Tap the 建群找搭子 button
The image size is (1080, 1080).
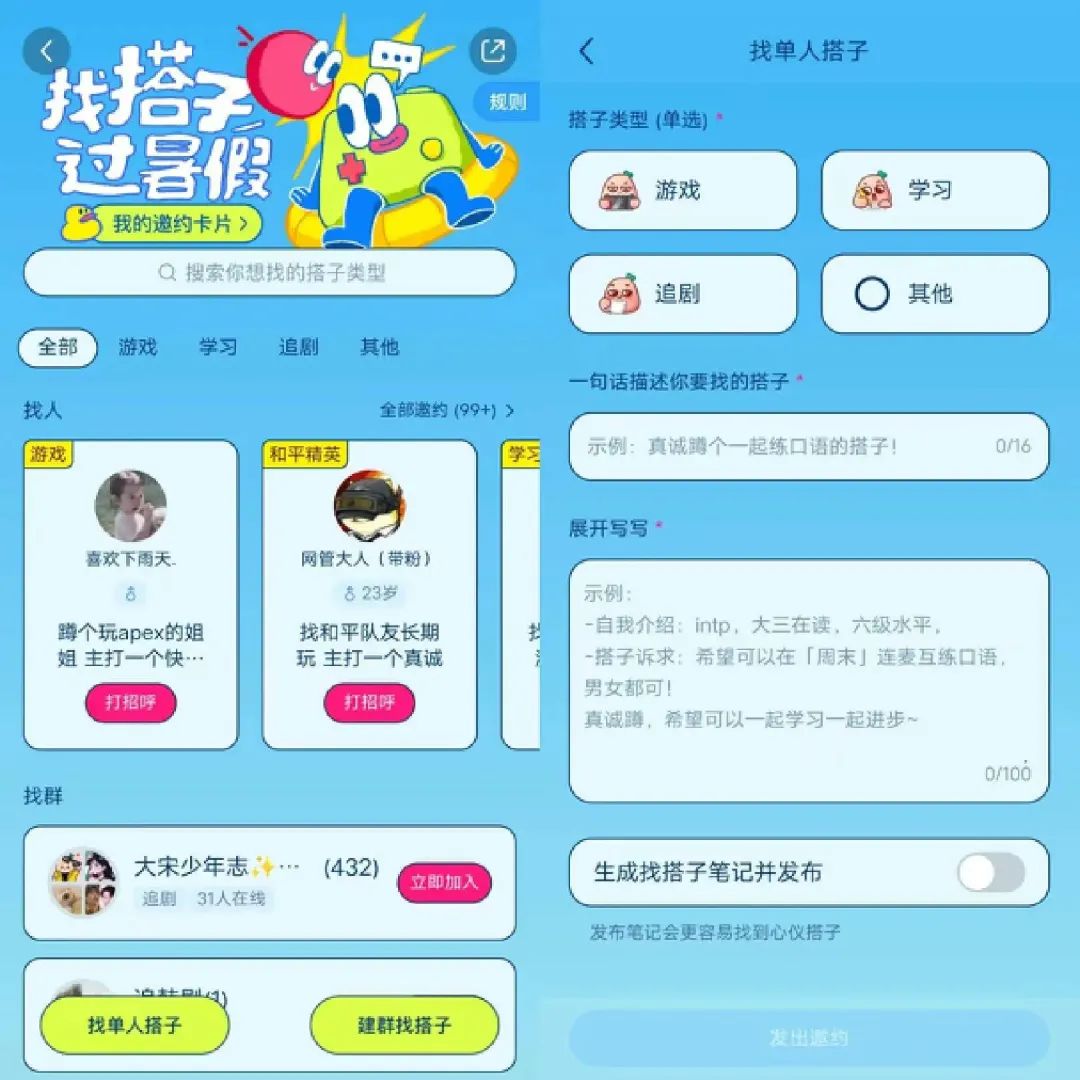click(404, 1025)
